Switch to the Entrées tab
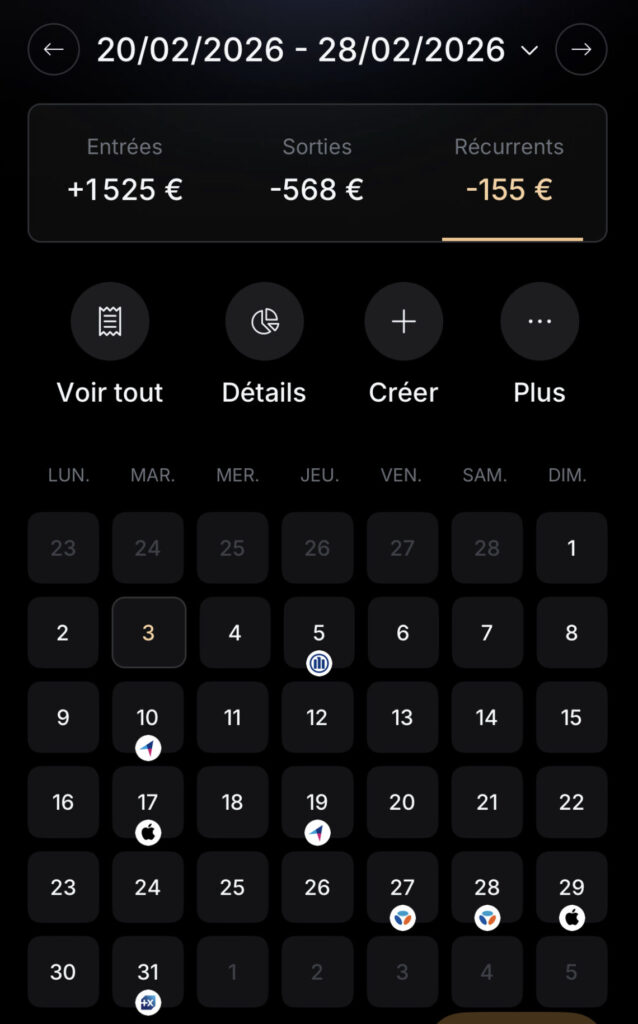This screenshot has height=1024, width=638. (x=125, y=172)
